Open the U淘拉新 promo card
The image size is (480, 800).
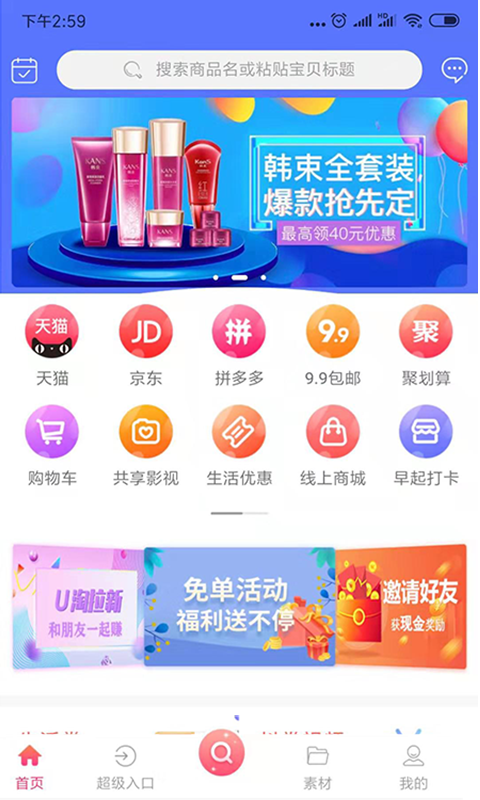pyautogui.click(x=78, y=606)
